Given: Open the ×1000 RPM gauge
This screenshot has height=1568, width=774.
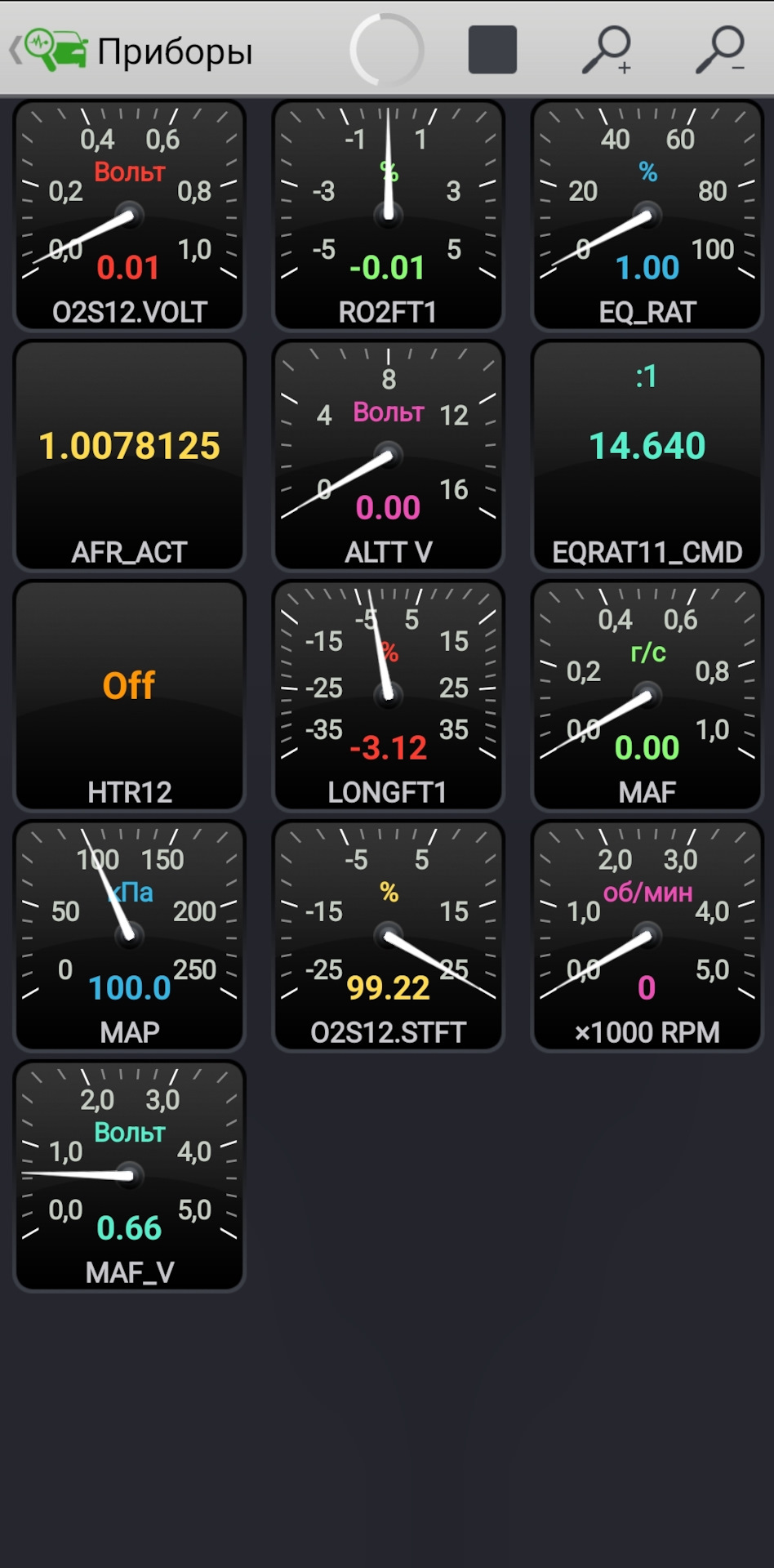Looking at the screenshot, I should click(x=647, y=935).
